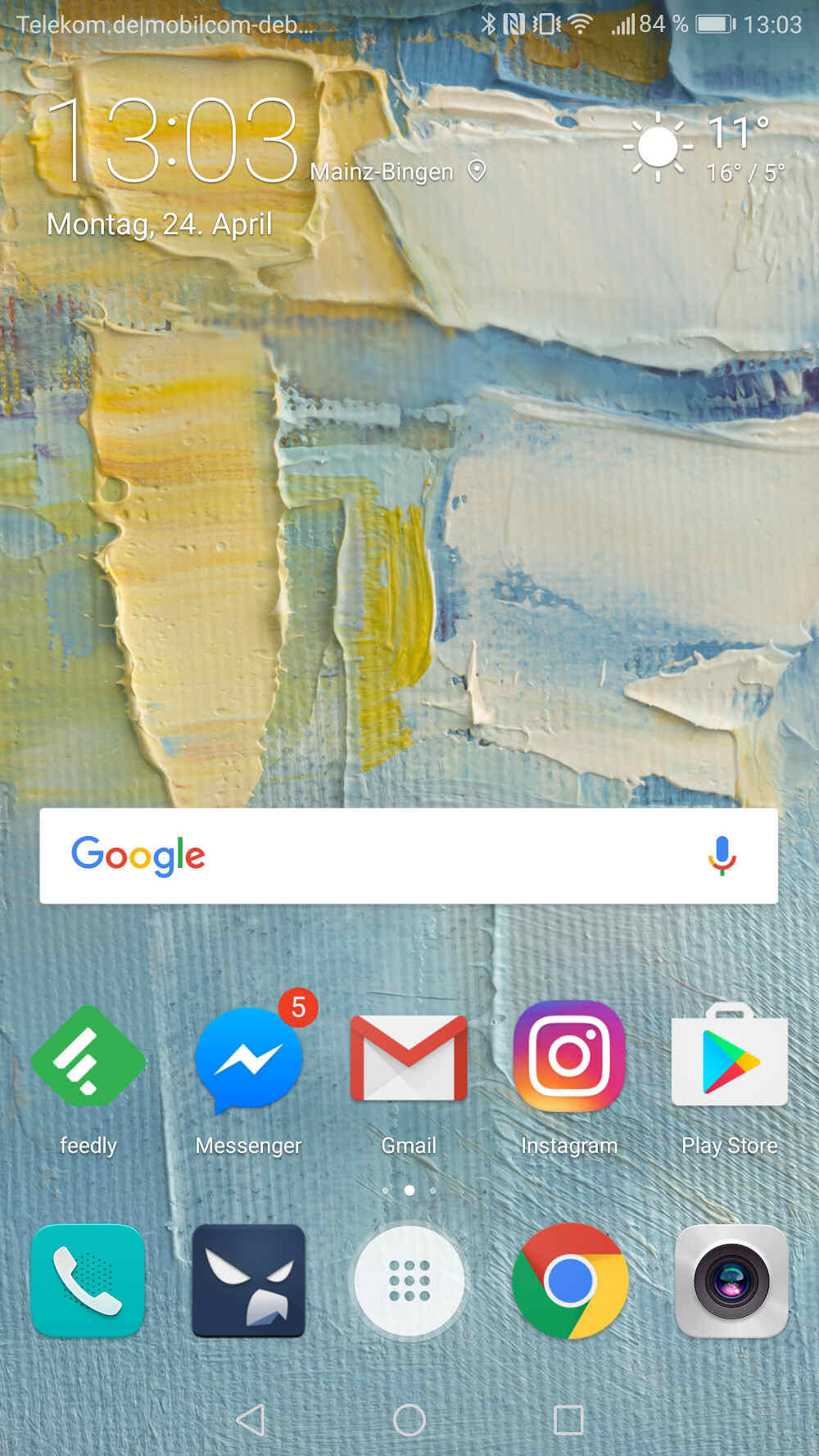Viewport: 819px width, 1456px height.
Task: Launch Messenger with 5 notifications
Action: [248, 1059]
